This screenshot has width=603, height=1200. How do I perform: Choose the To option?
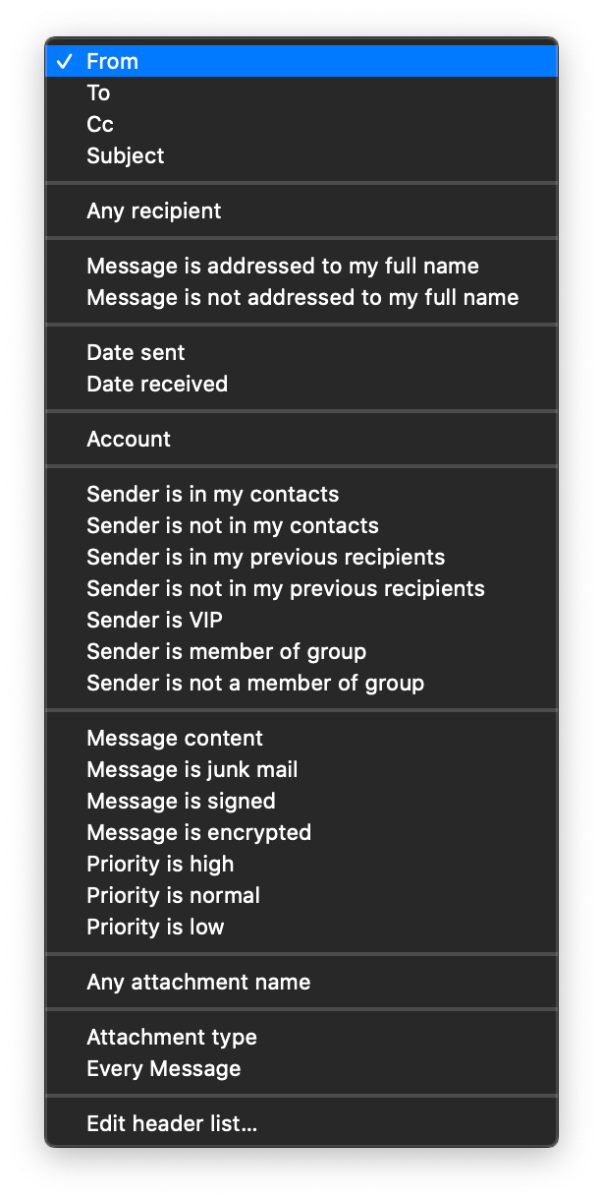coord(301,93)
